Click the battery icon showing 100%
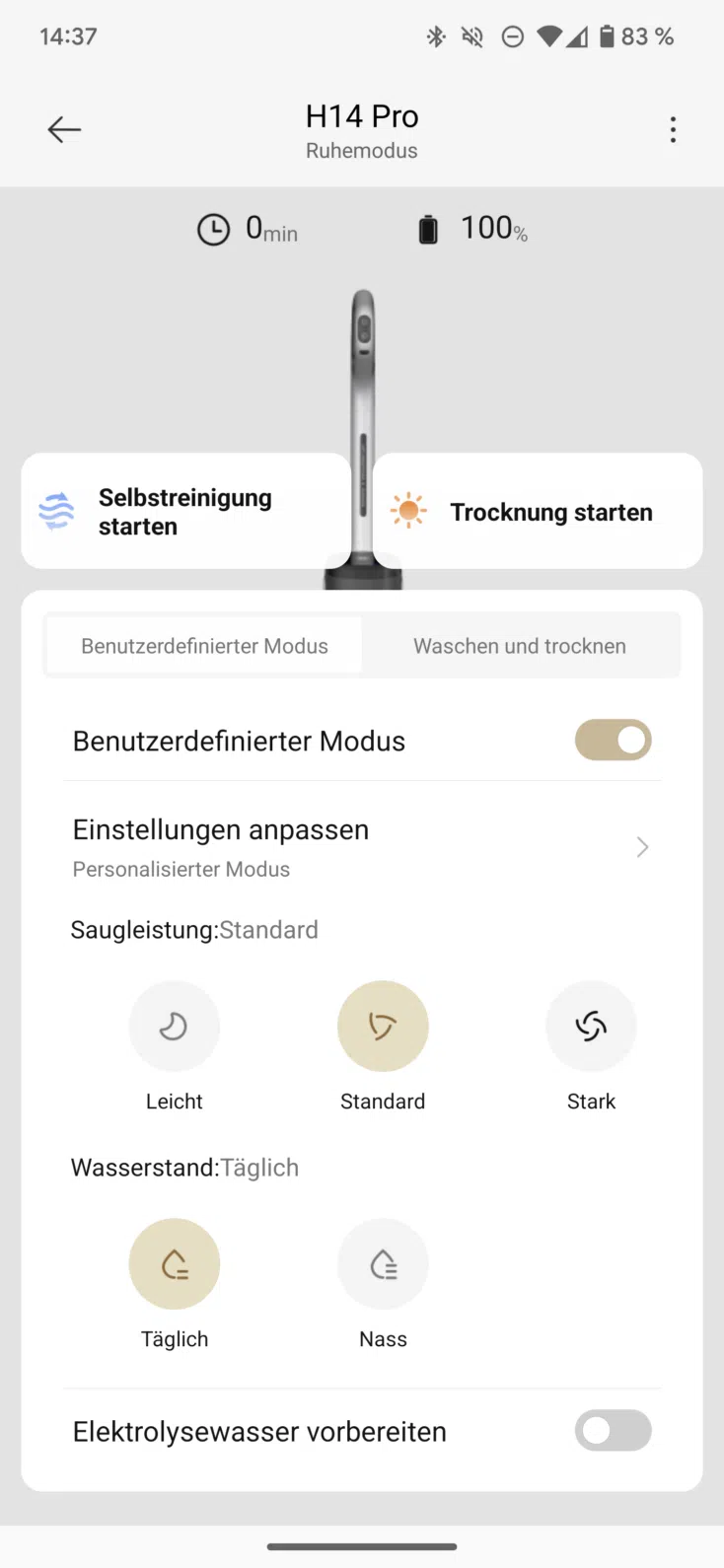 [428, 228]
